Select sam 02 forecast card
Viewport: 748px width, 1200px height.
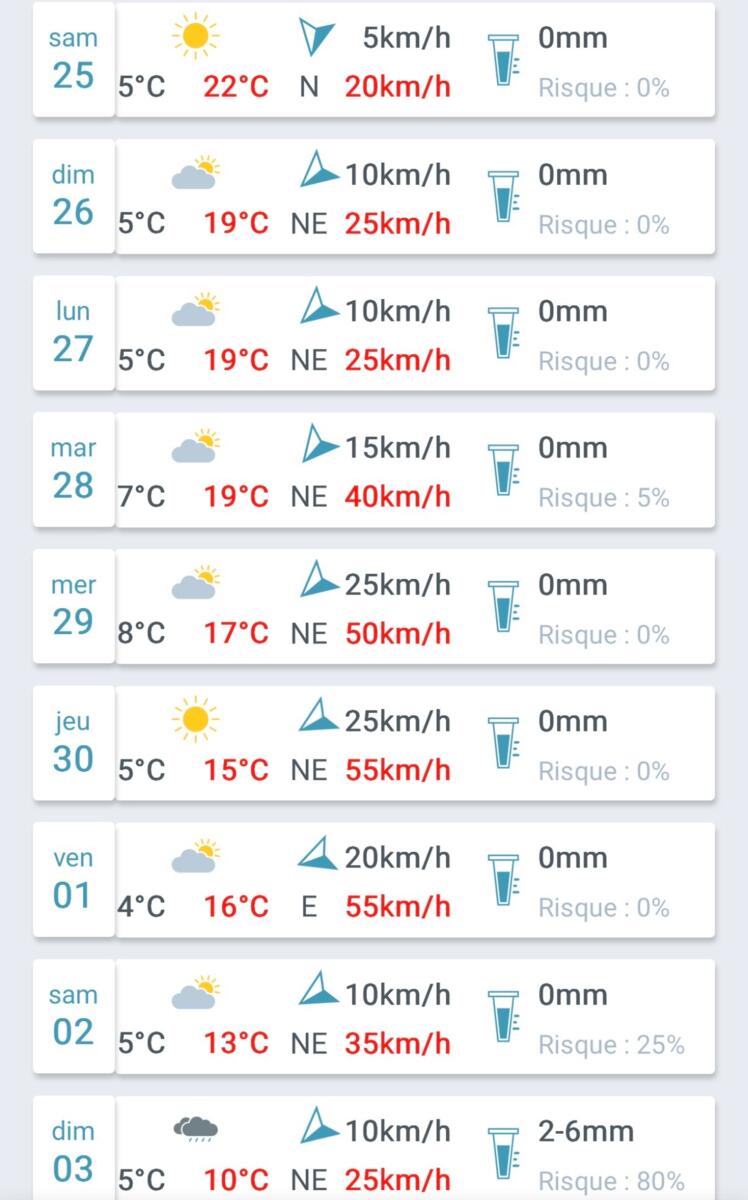374,1017
